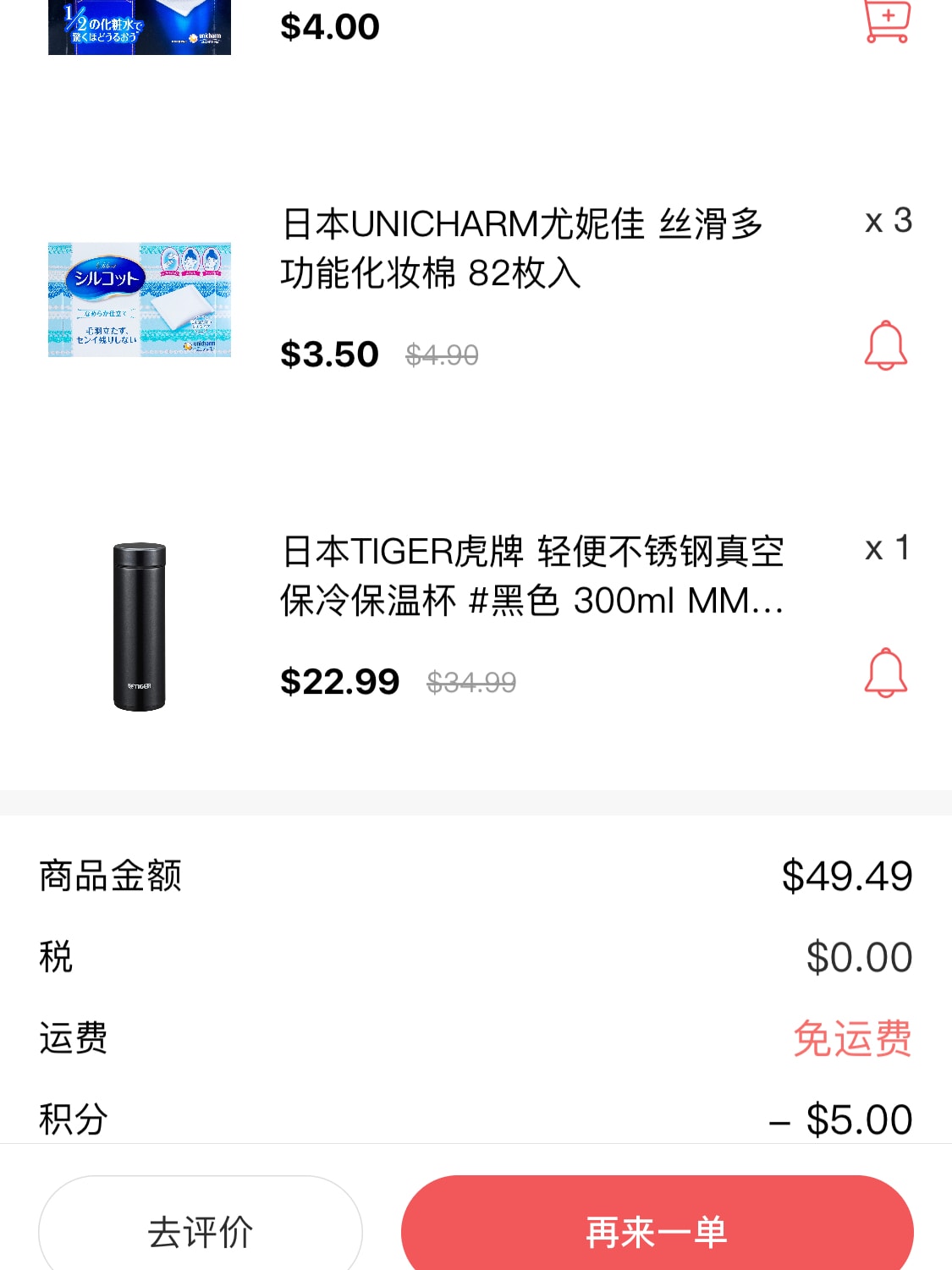Tap the restock bell for UNICHARM化妆棉 82枚入
952x1270 pixels.
[886, 345]
